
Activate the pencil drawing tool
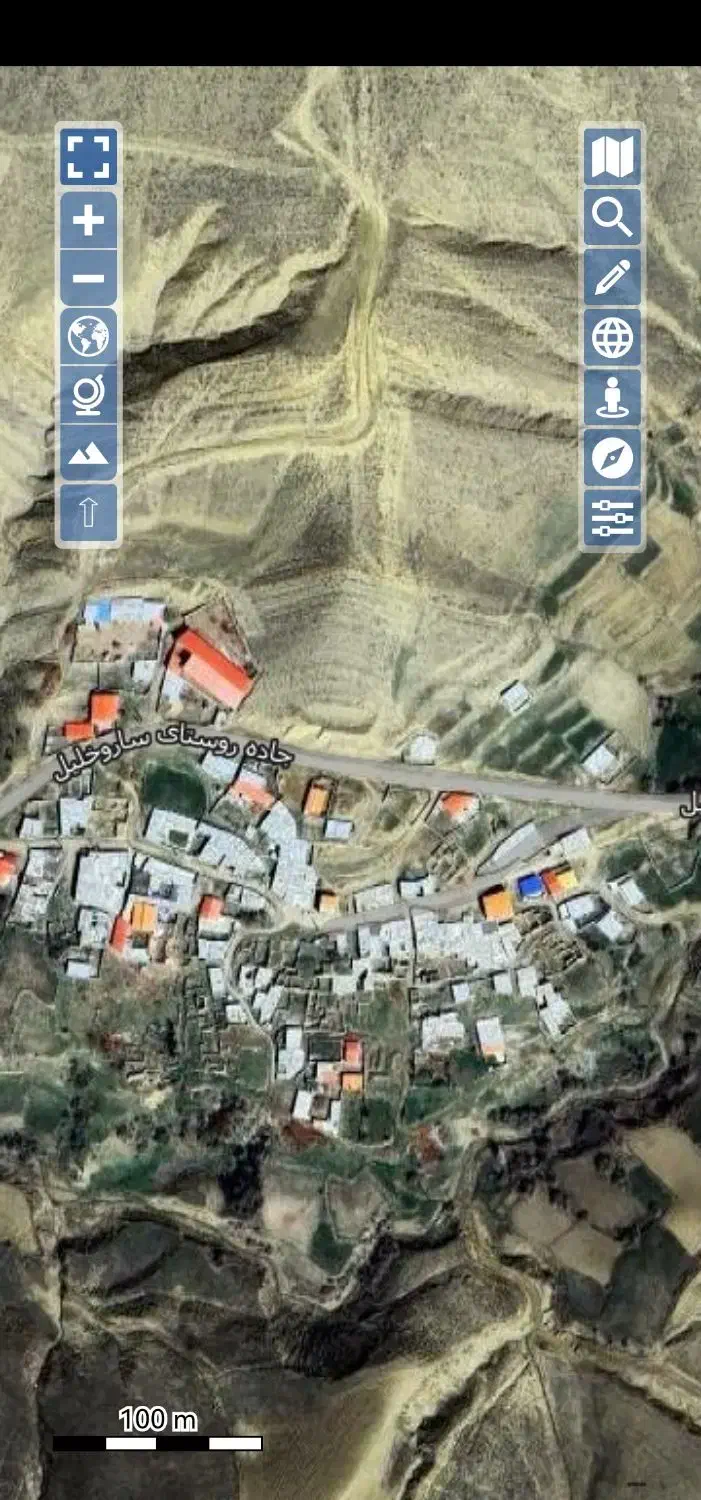click(612, 277)
